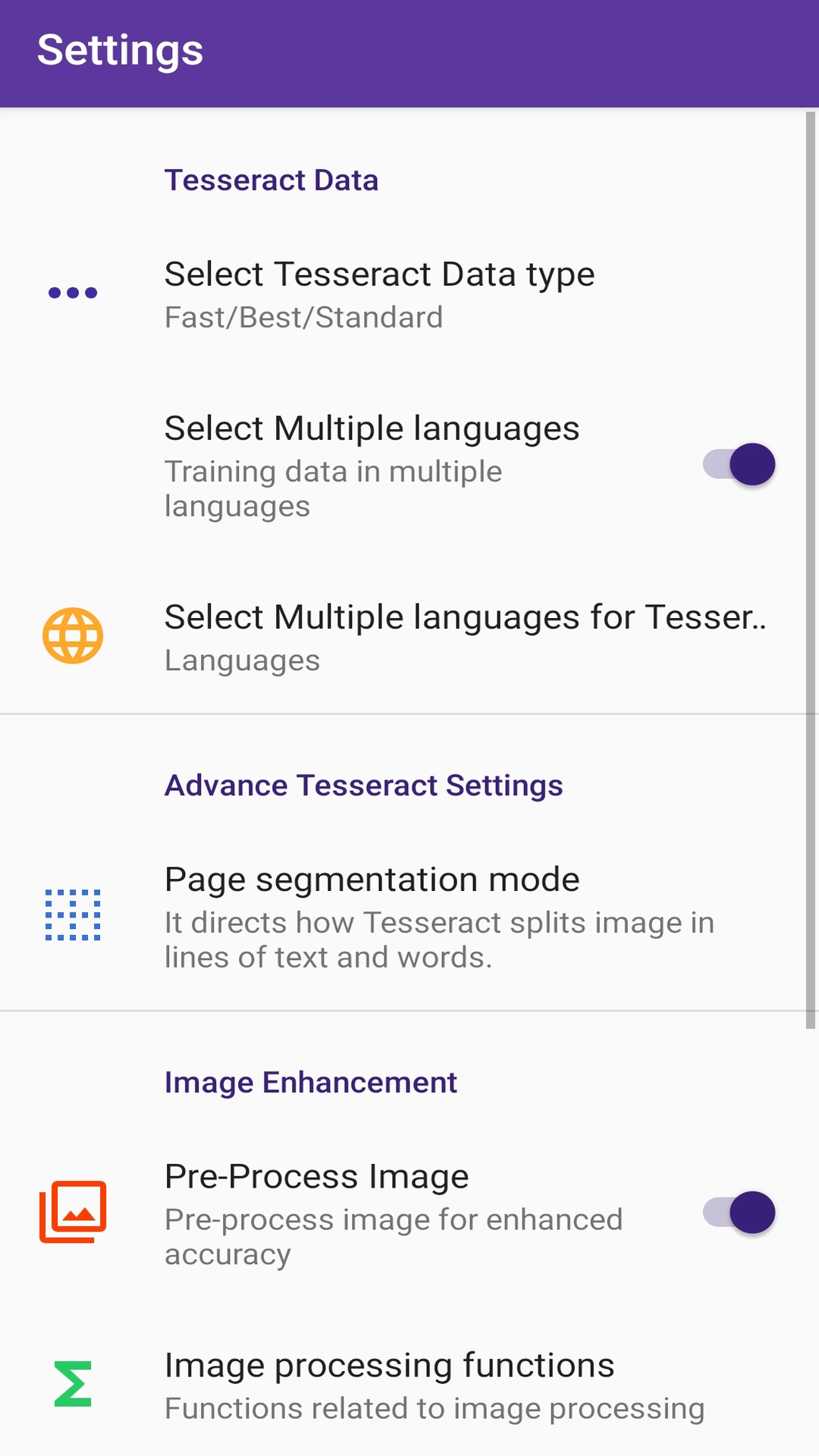819x1456 pixels.
Task: Click the orange Pre-Process Image icon
Action: tap(72, 1211)
